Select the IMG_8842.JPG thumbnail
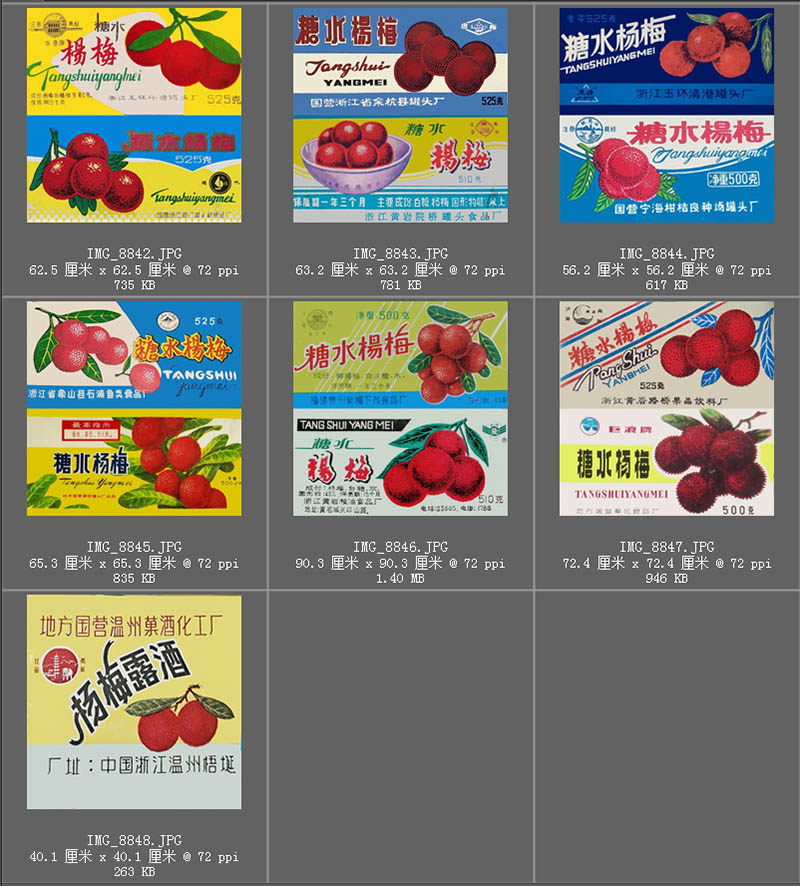This screenshot has width=800, height=886. click(x=135, y=115)
